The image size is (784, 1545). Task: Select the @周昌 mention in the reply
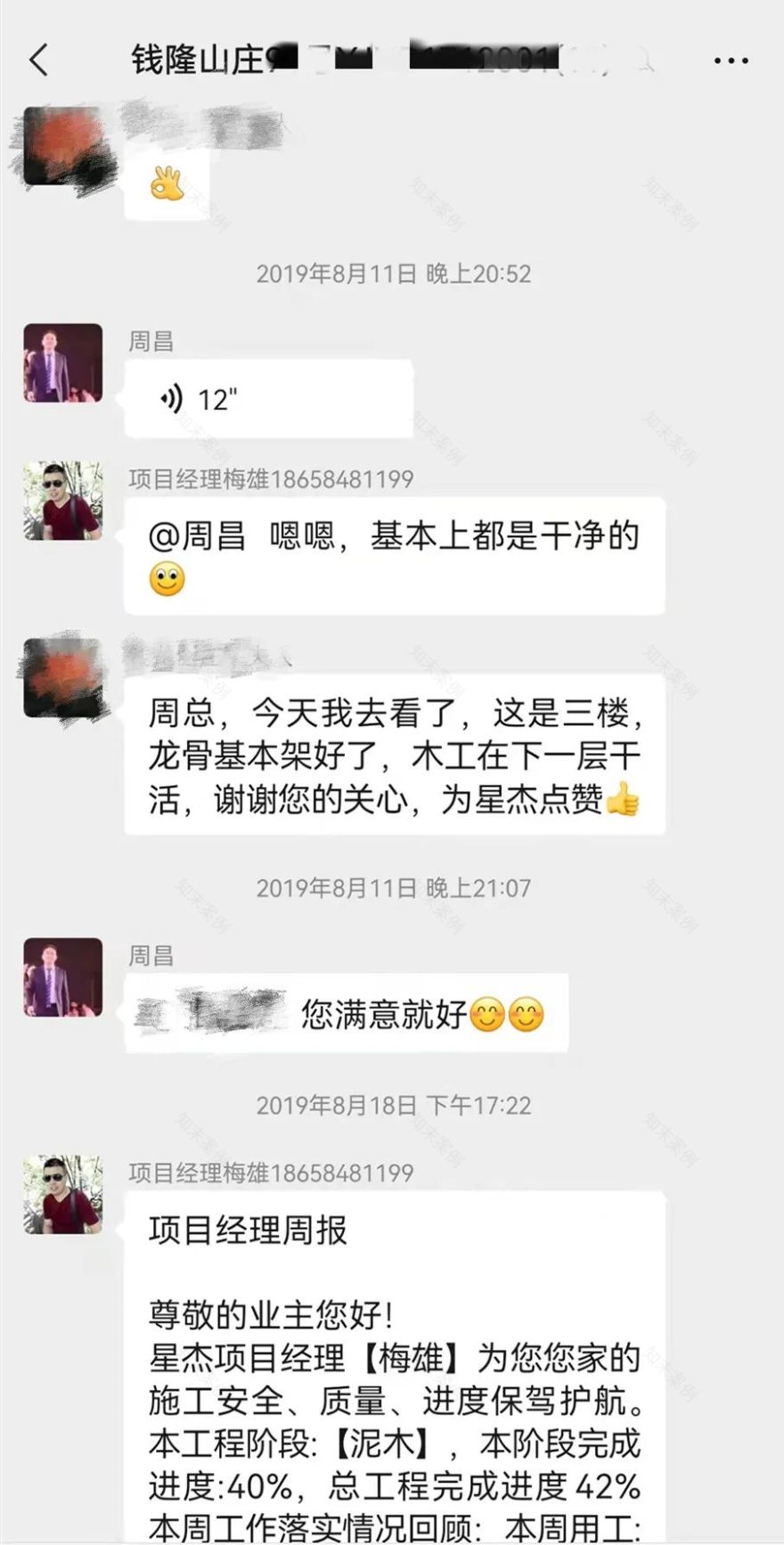pos(198,534)
